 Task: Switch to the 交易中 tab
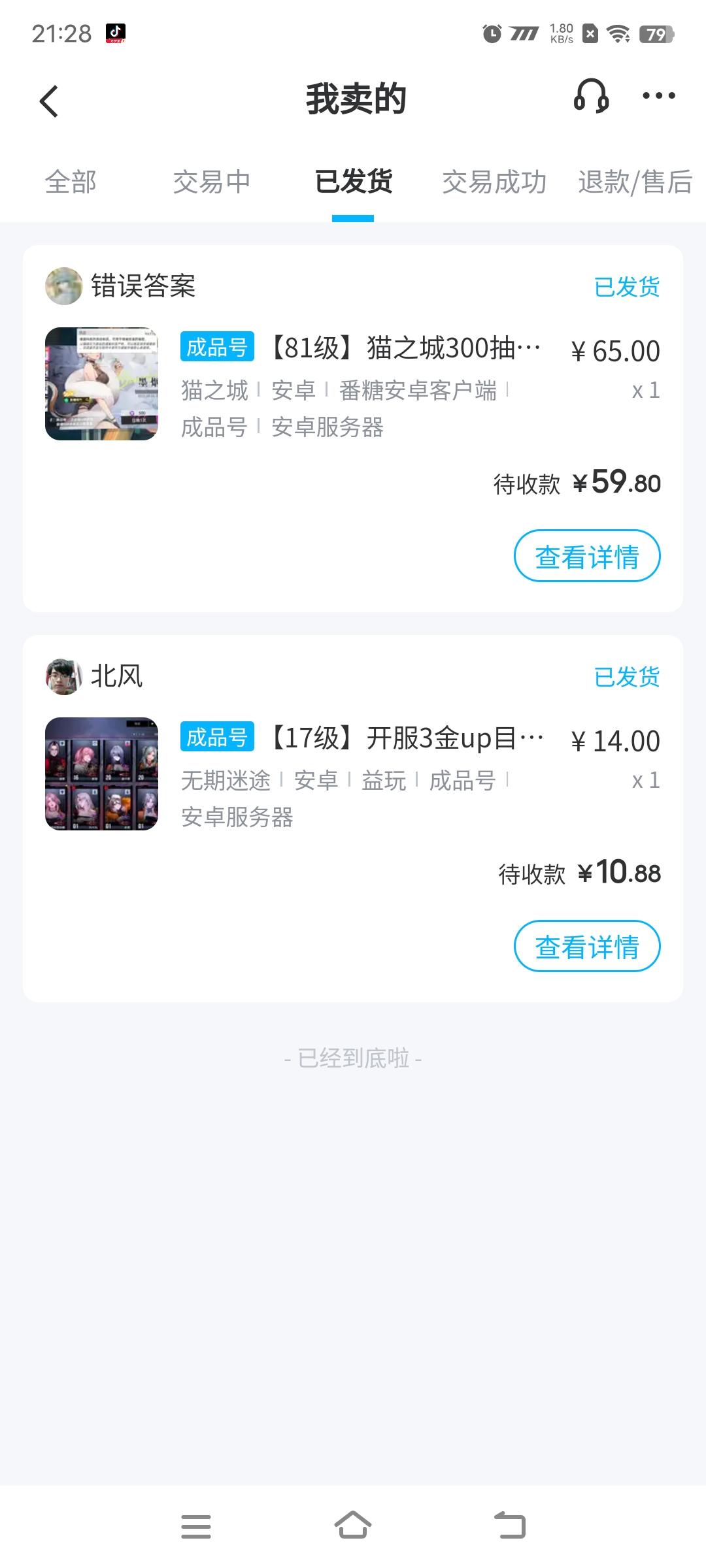tap(211, 182)
